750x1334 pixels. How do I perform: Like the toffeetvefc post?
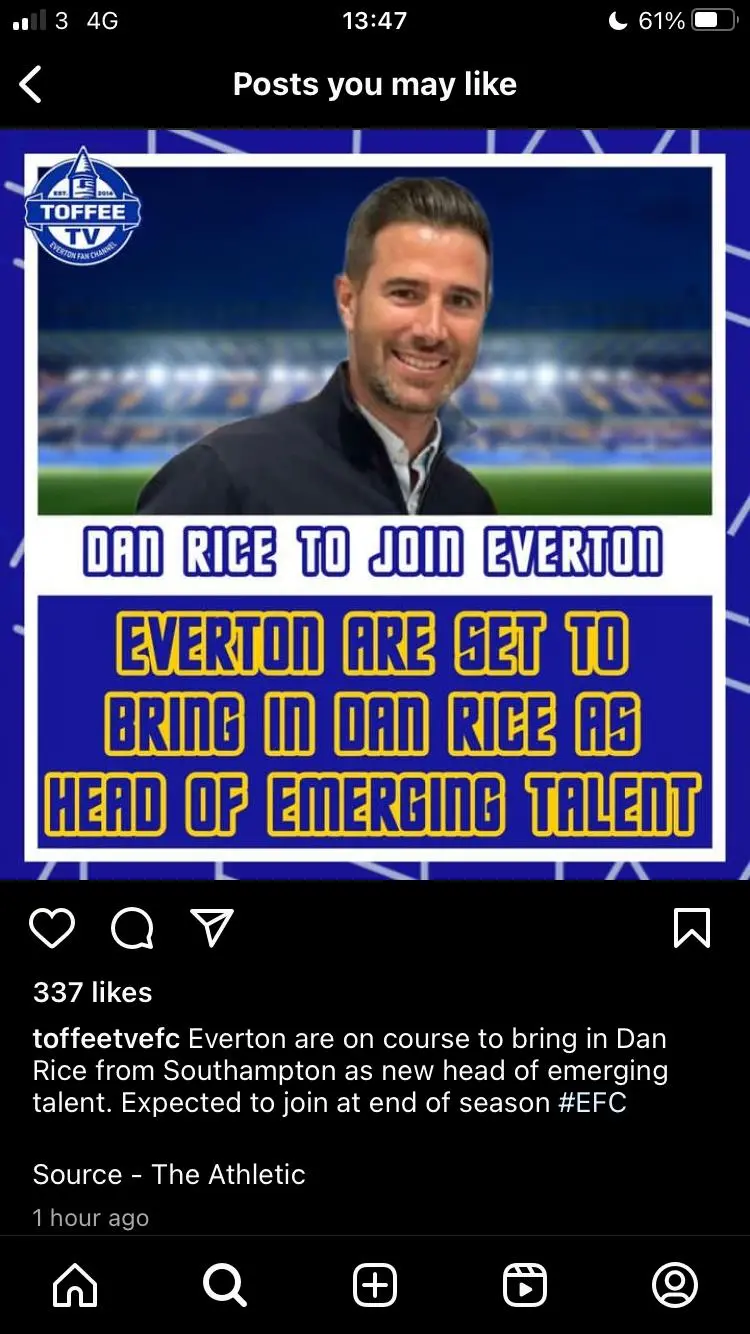pyautogui.click(x=52, y=928)
